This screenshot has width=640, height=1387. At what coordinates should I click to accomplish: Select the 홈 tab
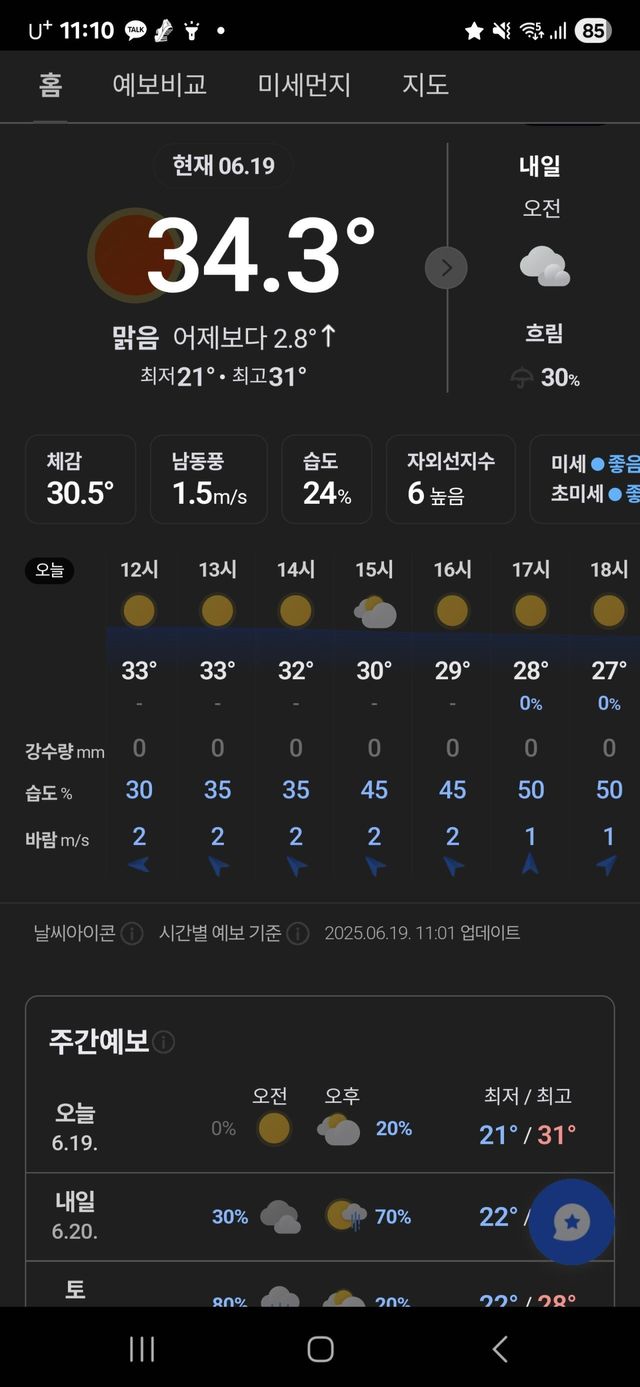(50, 85)
